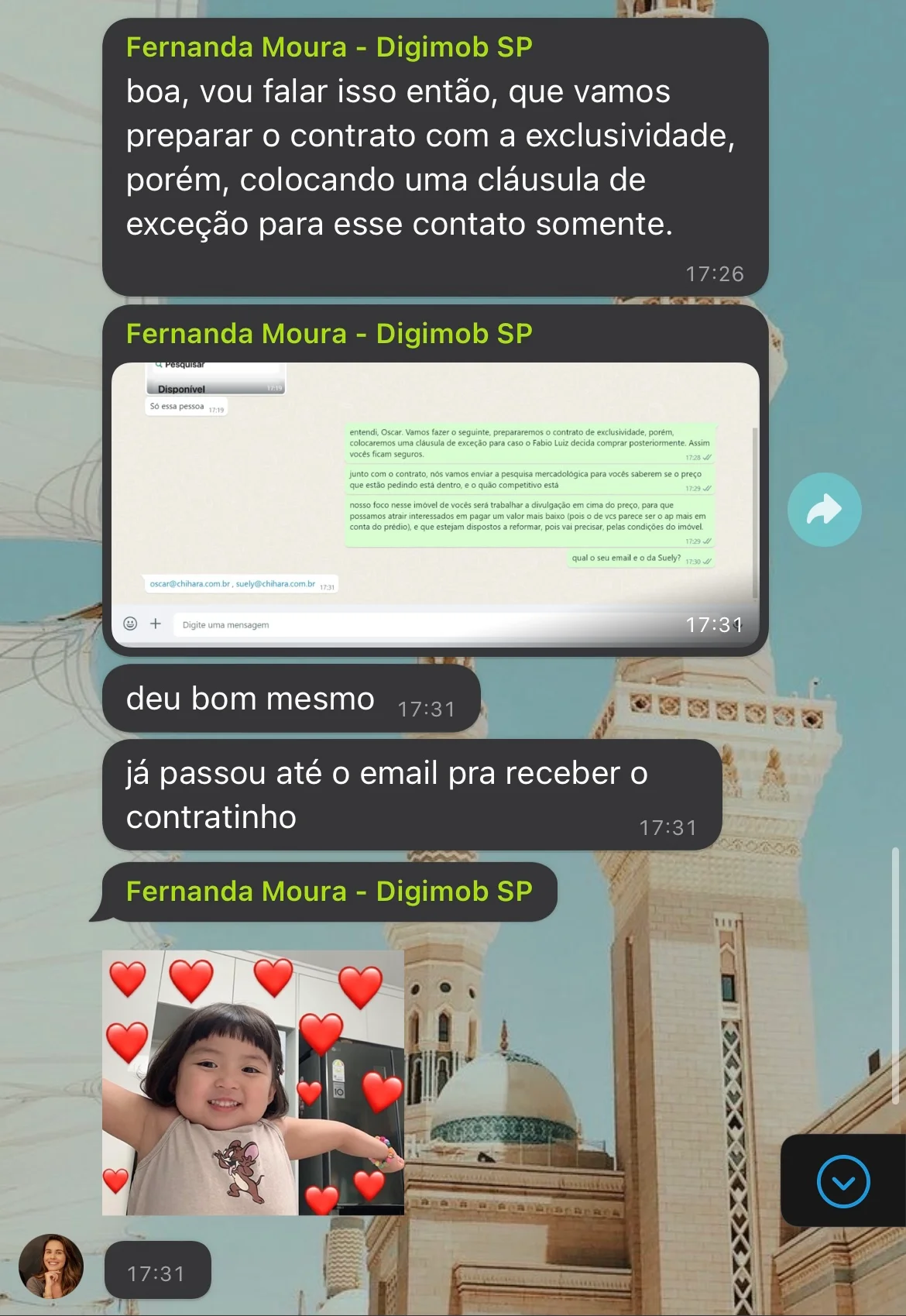Viewport: 906px width, 1316px height.
Task: Open Fernanda Moura's profile photo
Action: click(51, 1266)
